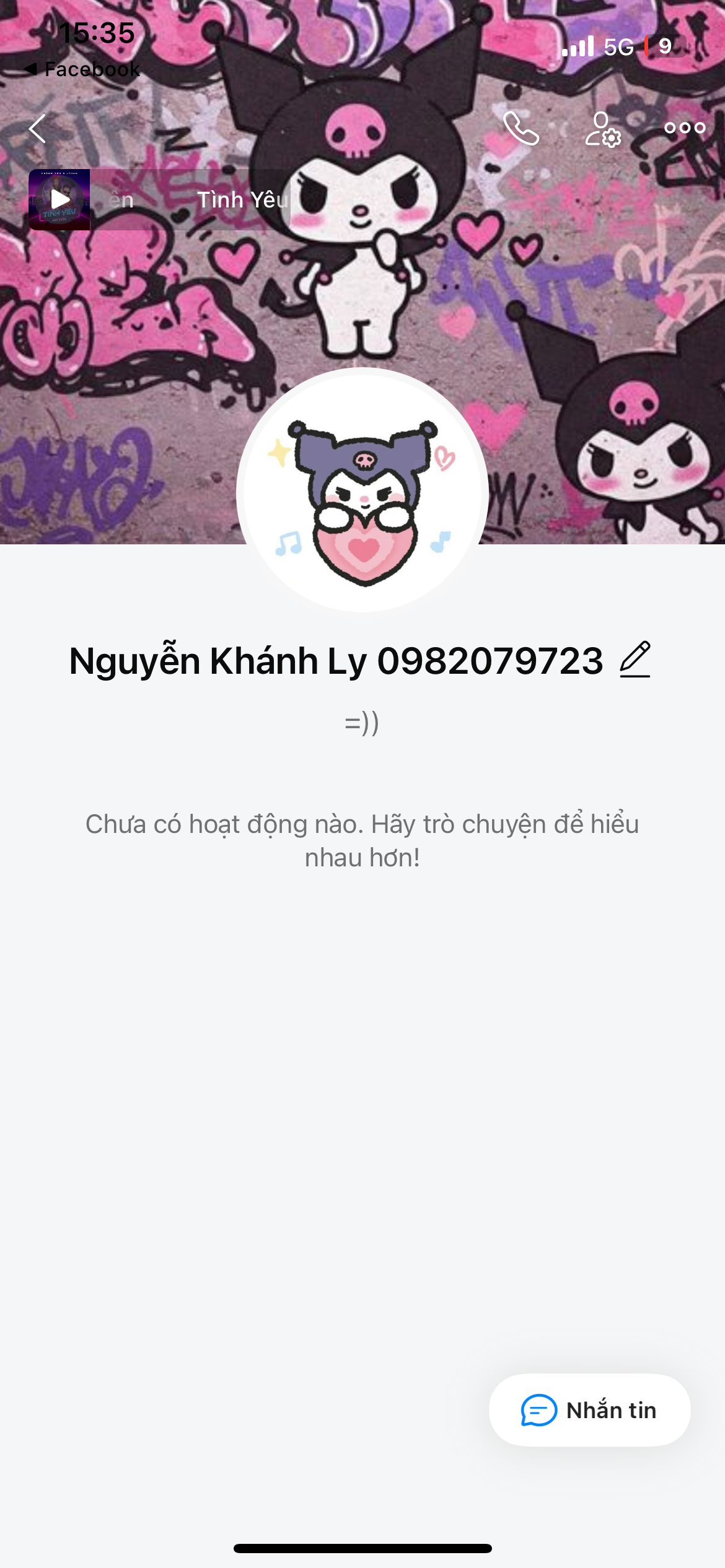Go back with the top-left arrow
This screenshot has height=1568, width=725.
tap(38, 129)
